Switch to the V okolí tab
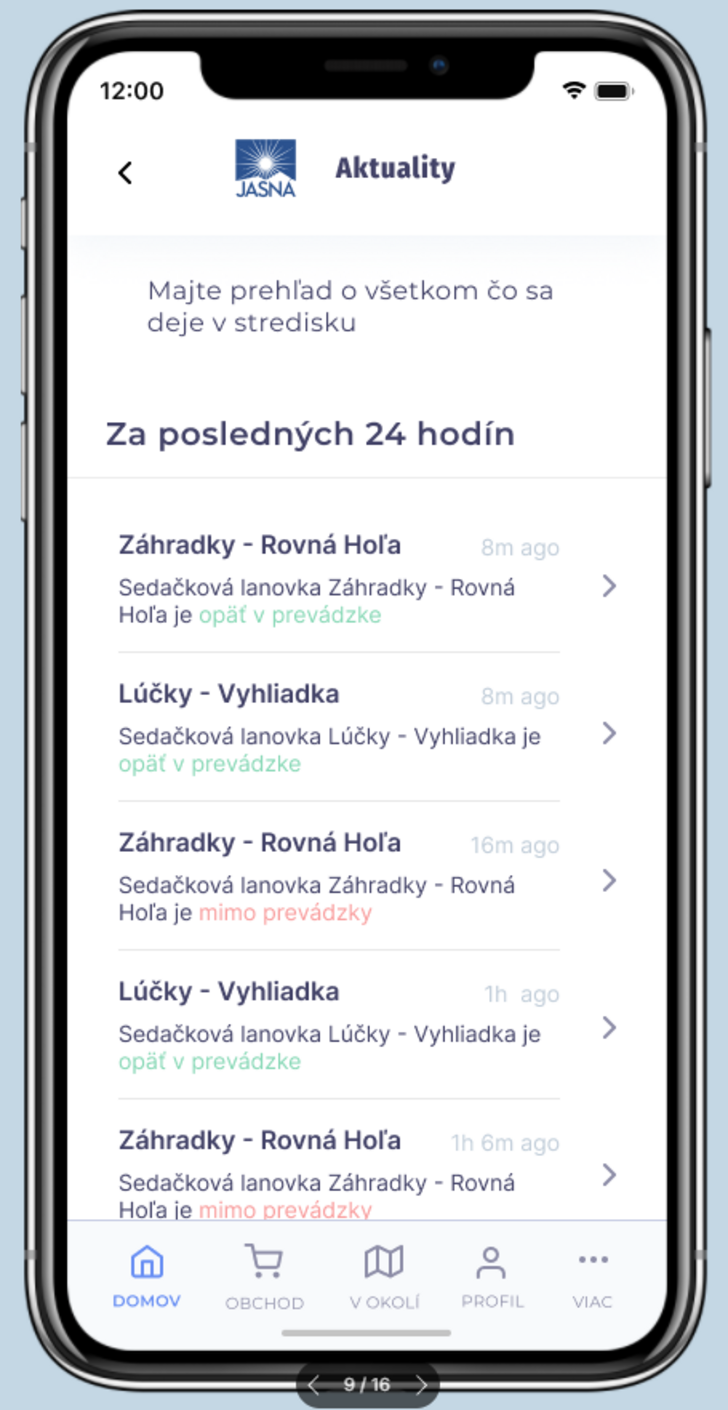Screen dimensions: 728x1410 click(384, 1276)
